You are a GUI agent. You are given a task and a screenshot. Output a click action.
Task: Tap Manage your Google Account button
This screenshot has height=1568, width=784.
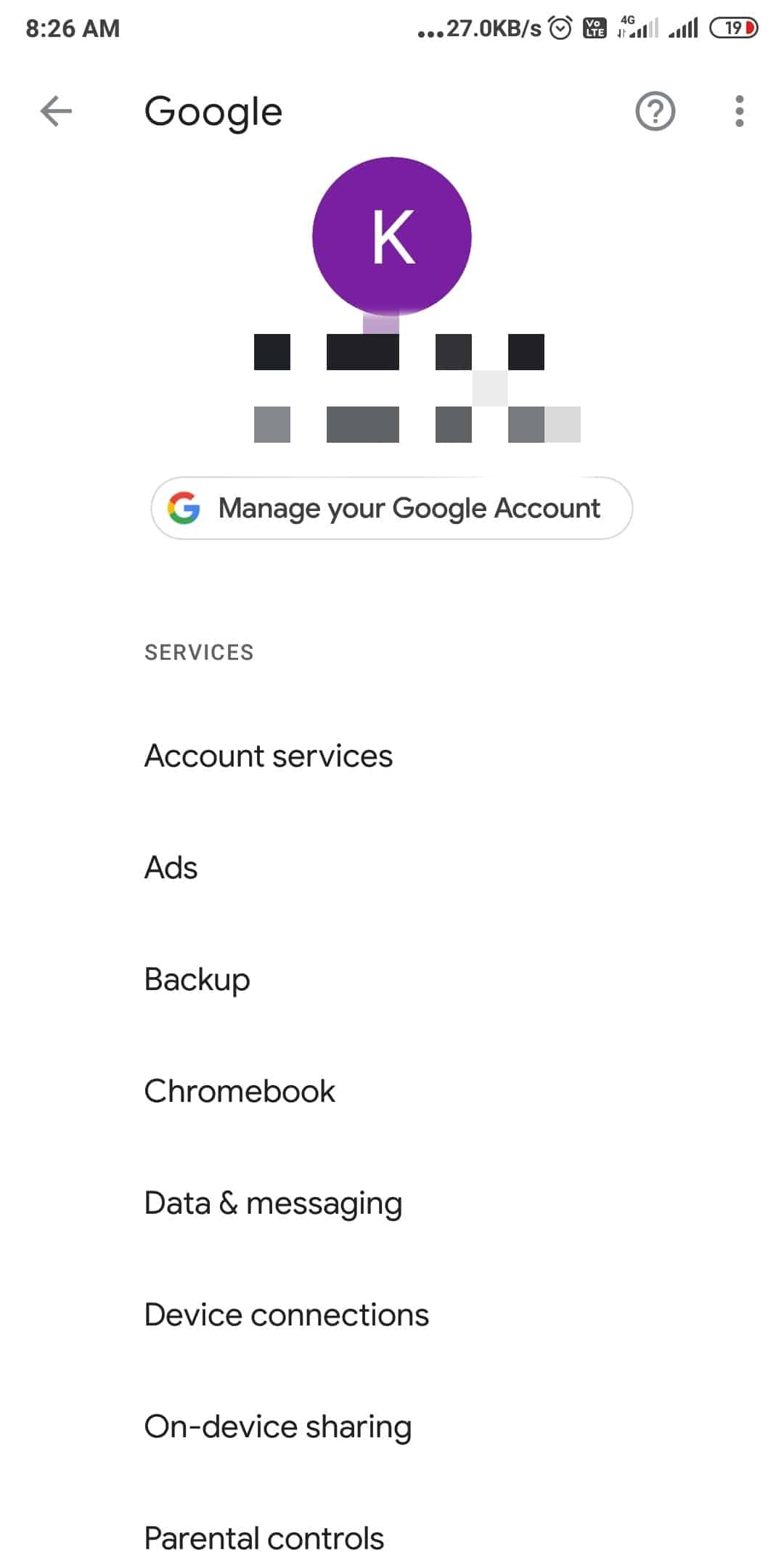coord(392,508)
